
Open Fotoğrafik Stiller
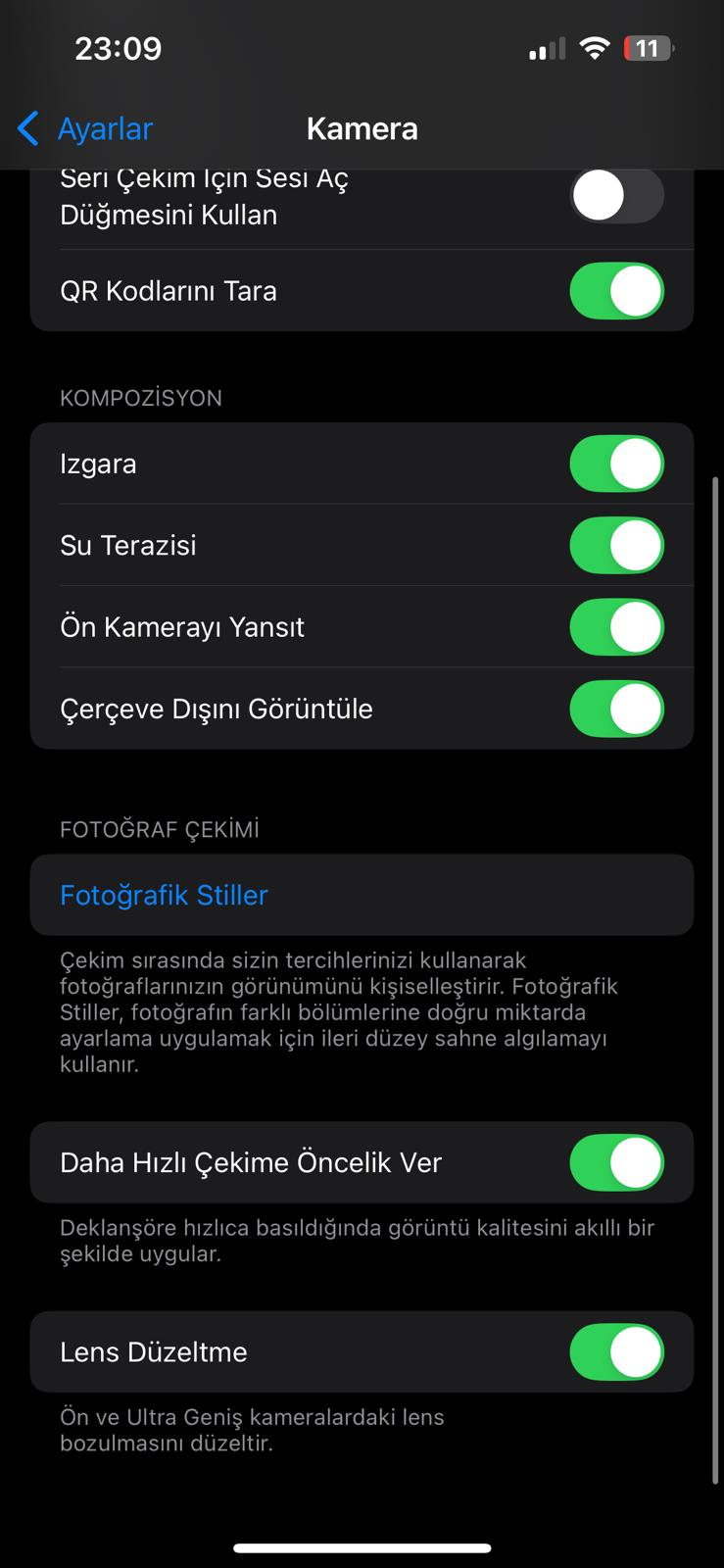165,895
